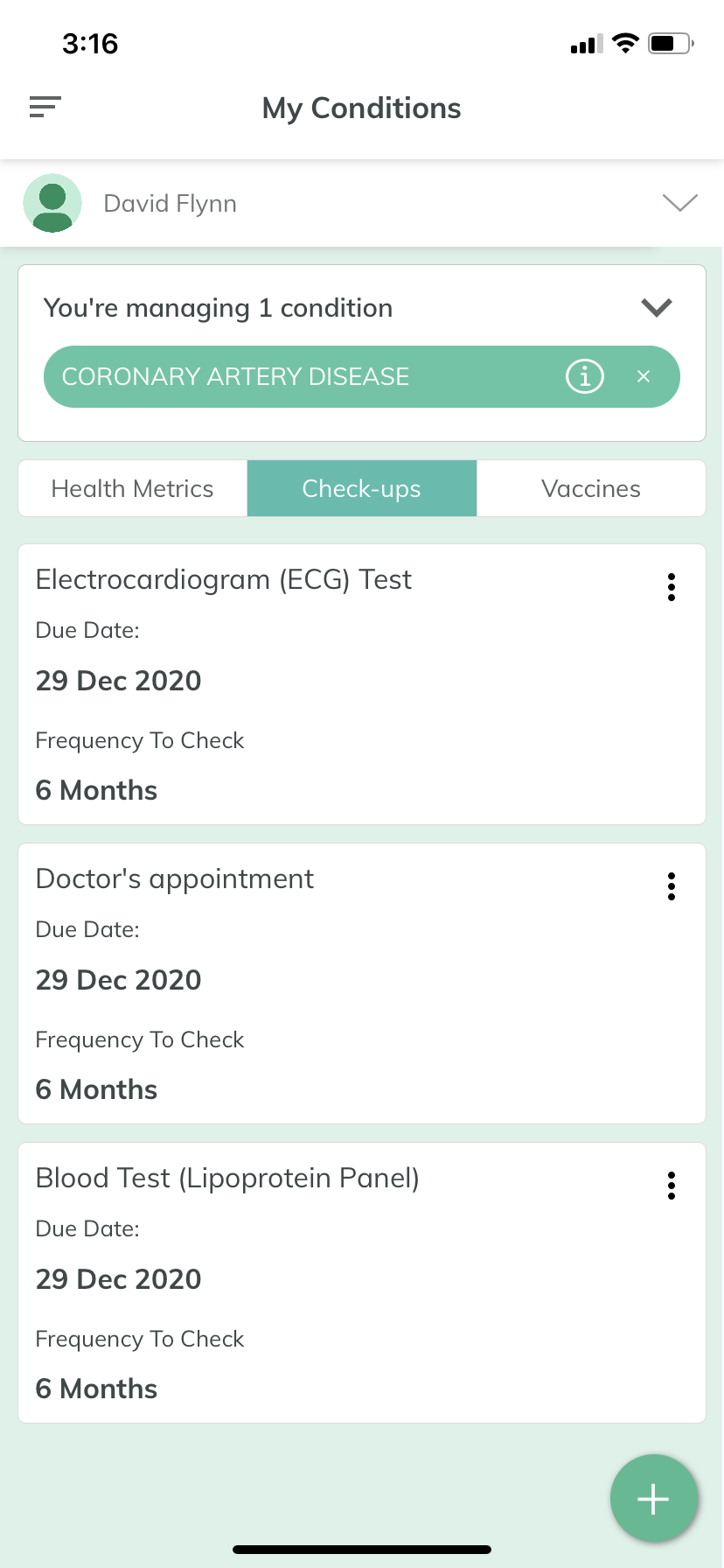View info for Coronary Artery Disease
The height and width of the screenshot is (1568, 724).
tap(585, 376)
